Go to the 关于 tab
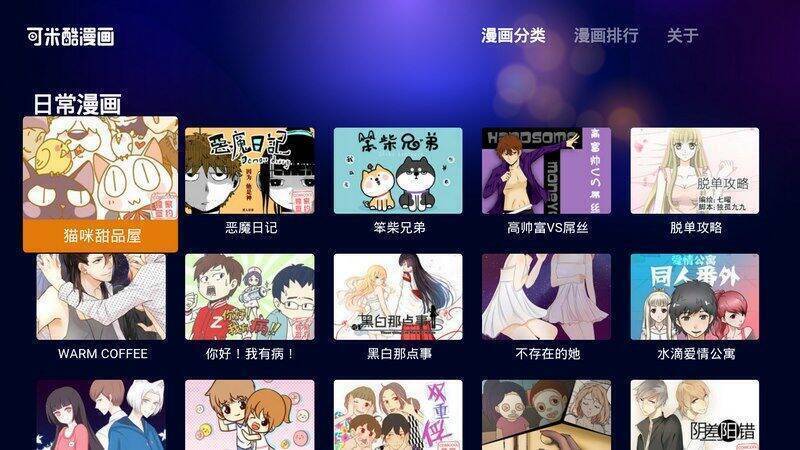800x450 pixels. (682, 36)
